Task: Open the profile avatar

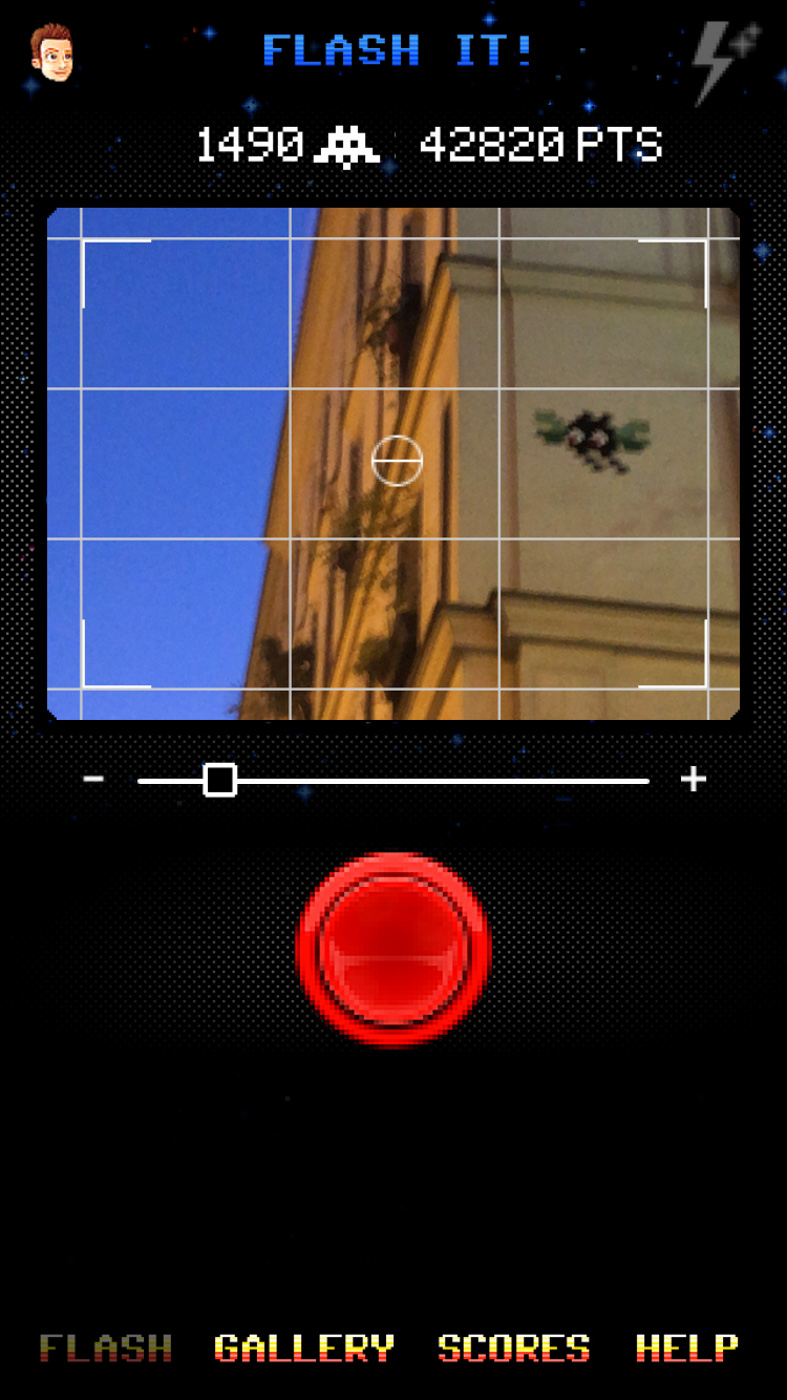Action: tap(51, 53)
